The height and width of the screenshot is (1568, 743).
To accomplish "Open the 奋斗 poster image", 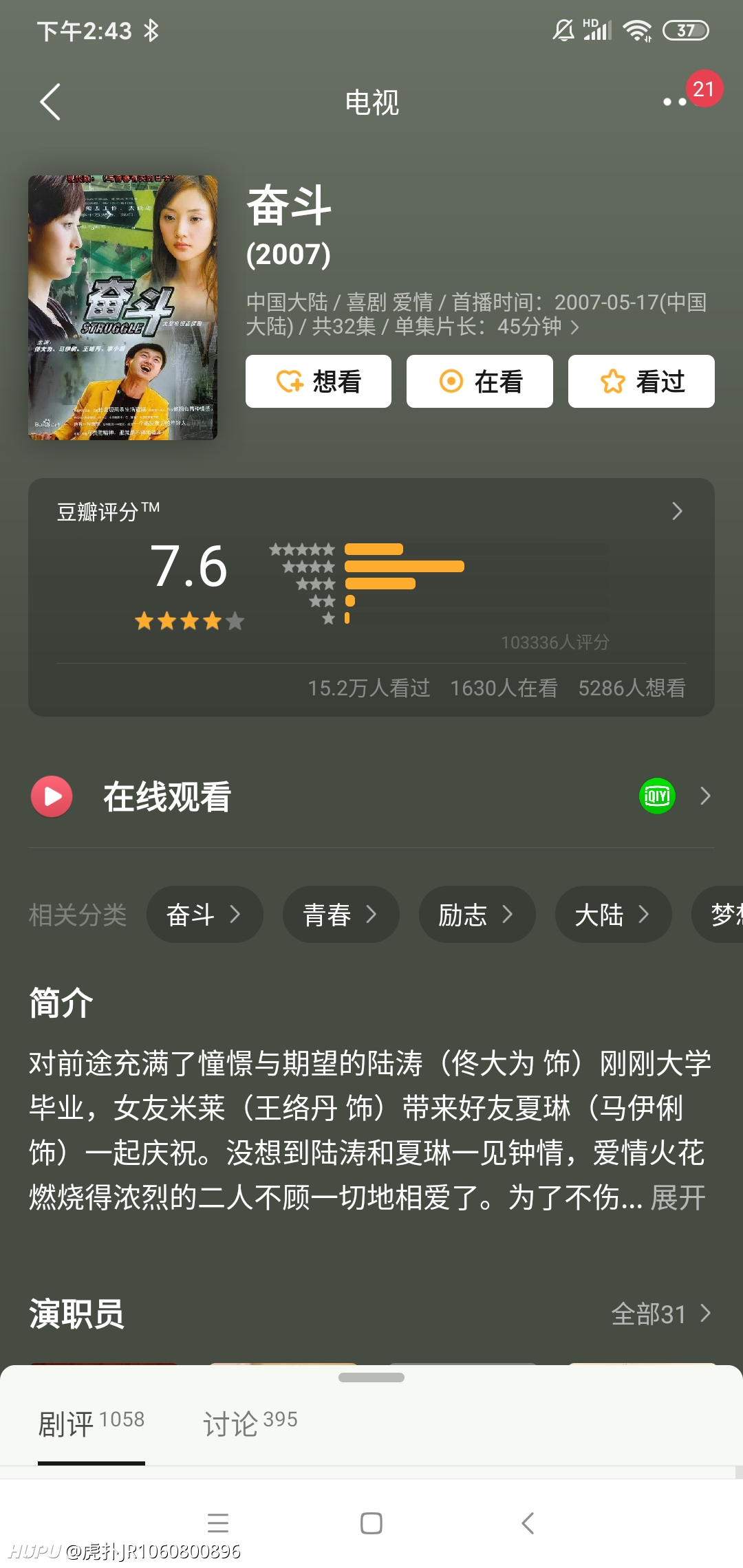I will (x=122, y=307).
